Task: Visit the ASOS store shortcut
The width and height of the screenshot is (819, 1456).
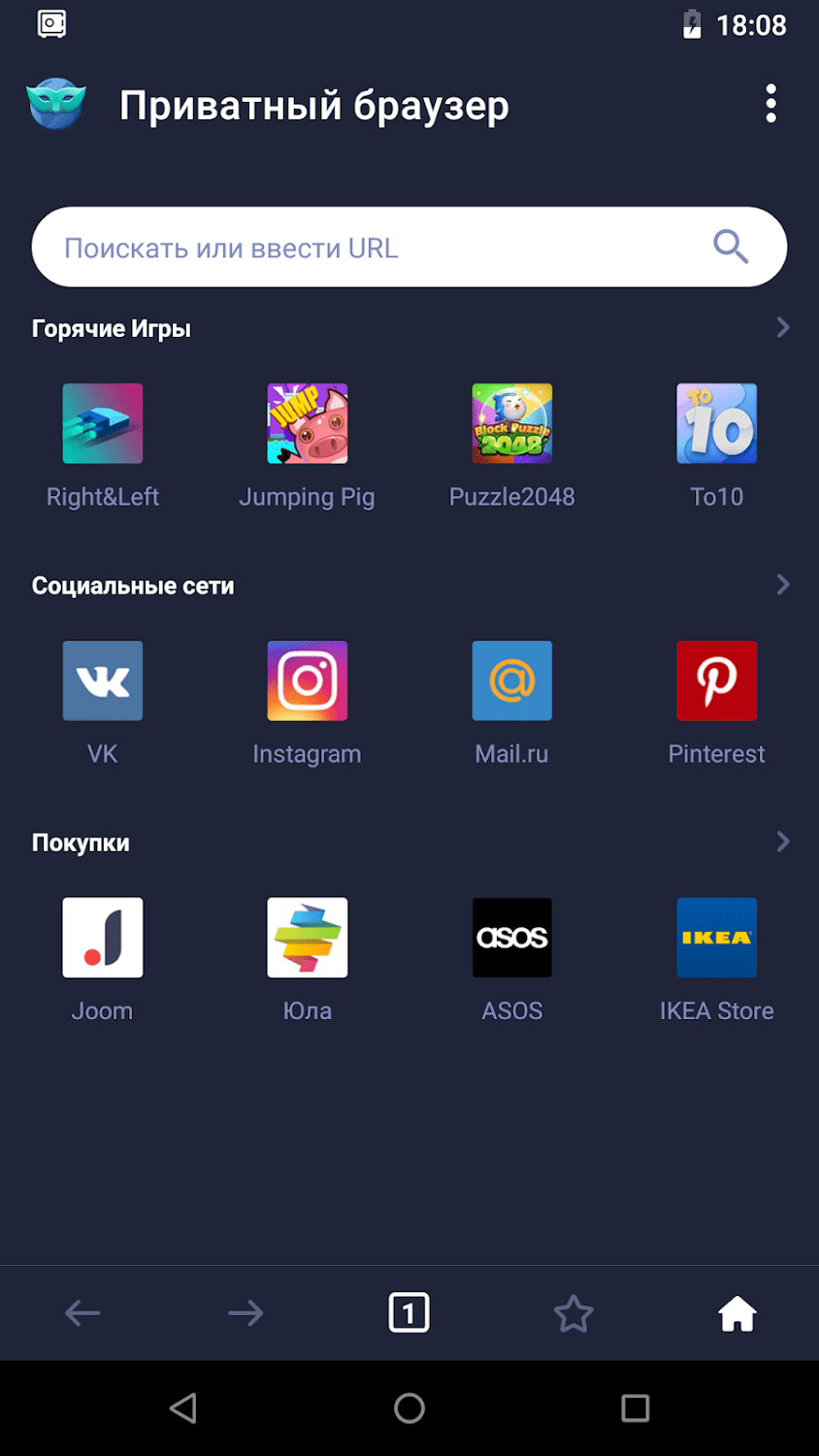Action: click(x=511, y=938)
